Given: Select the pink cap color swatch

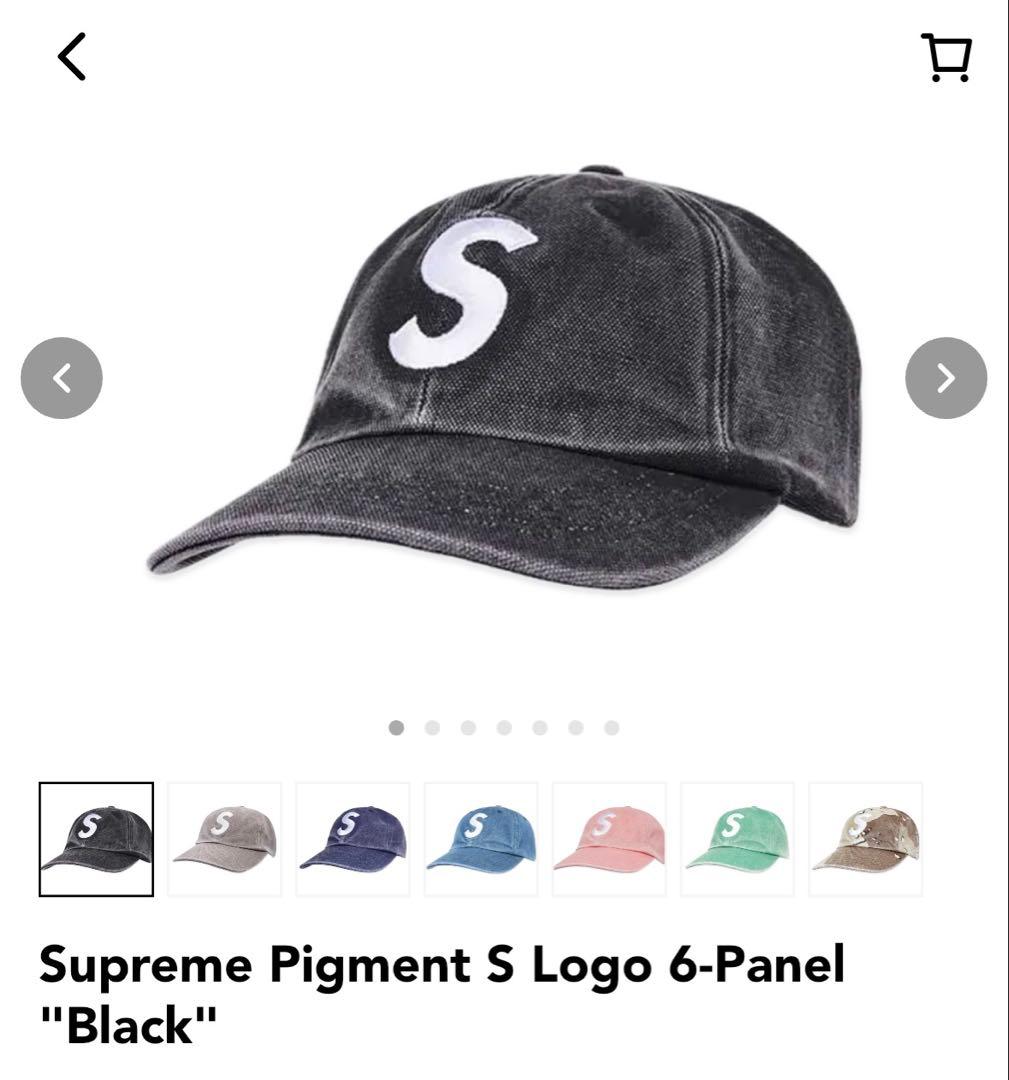Looking at the screenshot, I should [x=608, y=836].
